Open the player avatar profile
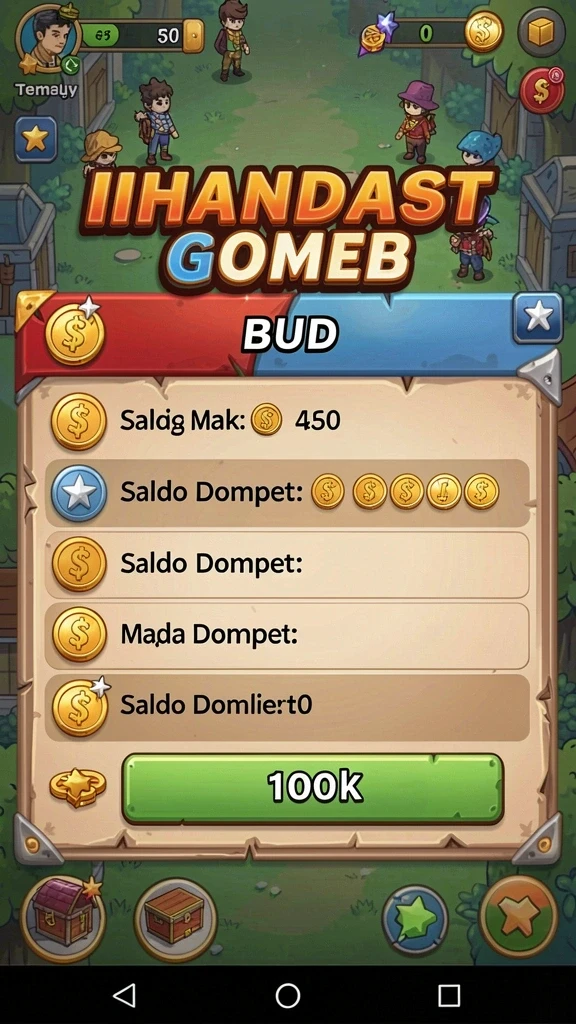This screenshot has width=576, height=1024. coord(46,38)
